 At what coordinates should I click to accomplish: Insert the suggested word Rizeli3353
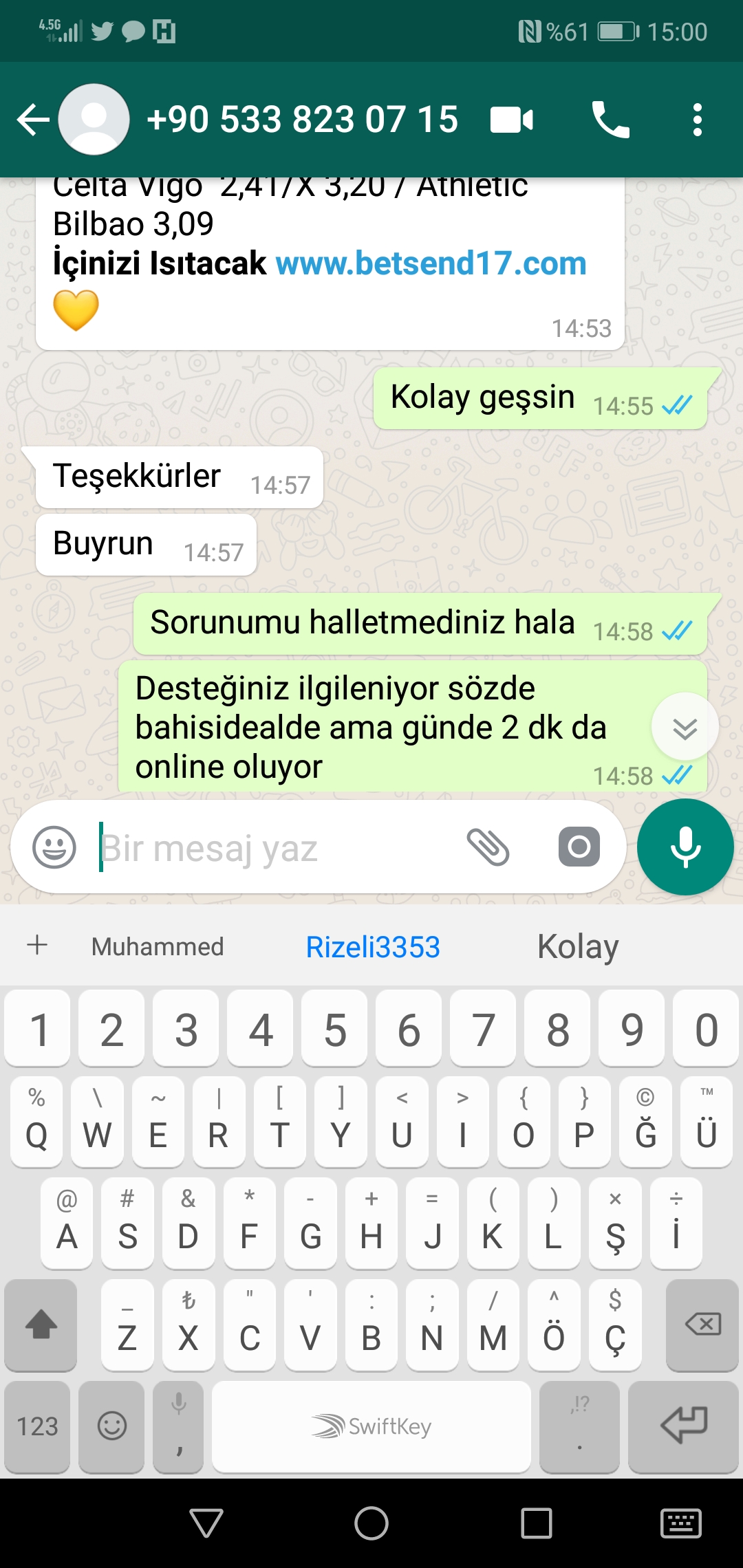click(x=372, y=947)
